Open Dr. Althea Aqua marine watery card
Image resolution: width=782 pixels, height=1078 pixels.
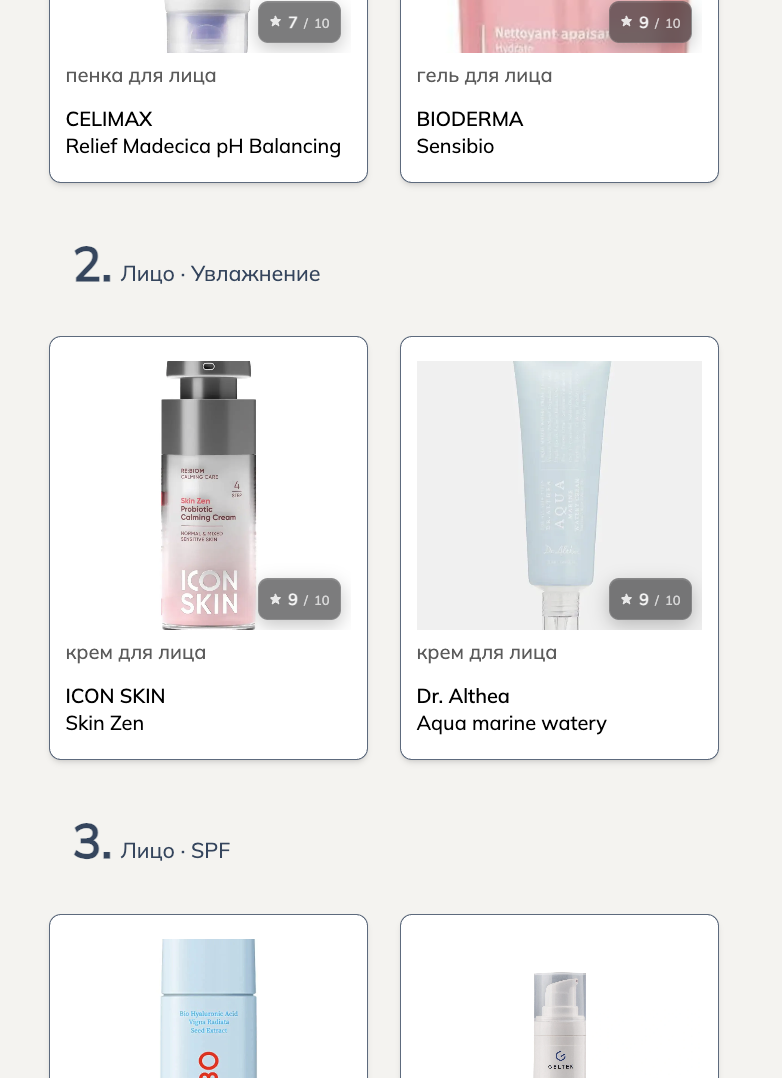(559, 548)
